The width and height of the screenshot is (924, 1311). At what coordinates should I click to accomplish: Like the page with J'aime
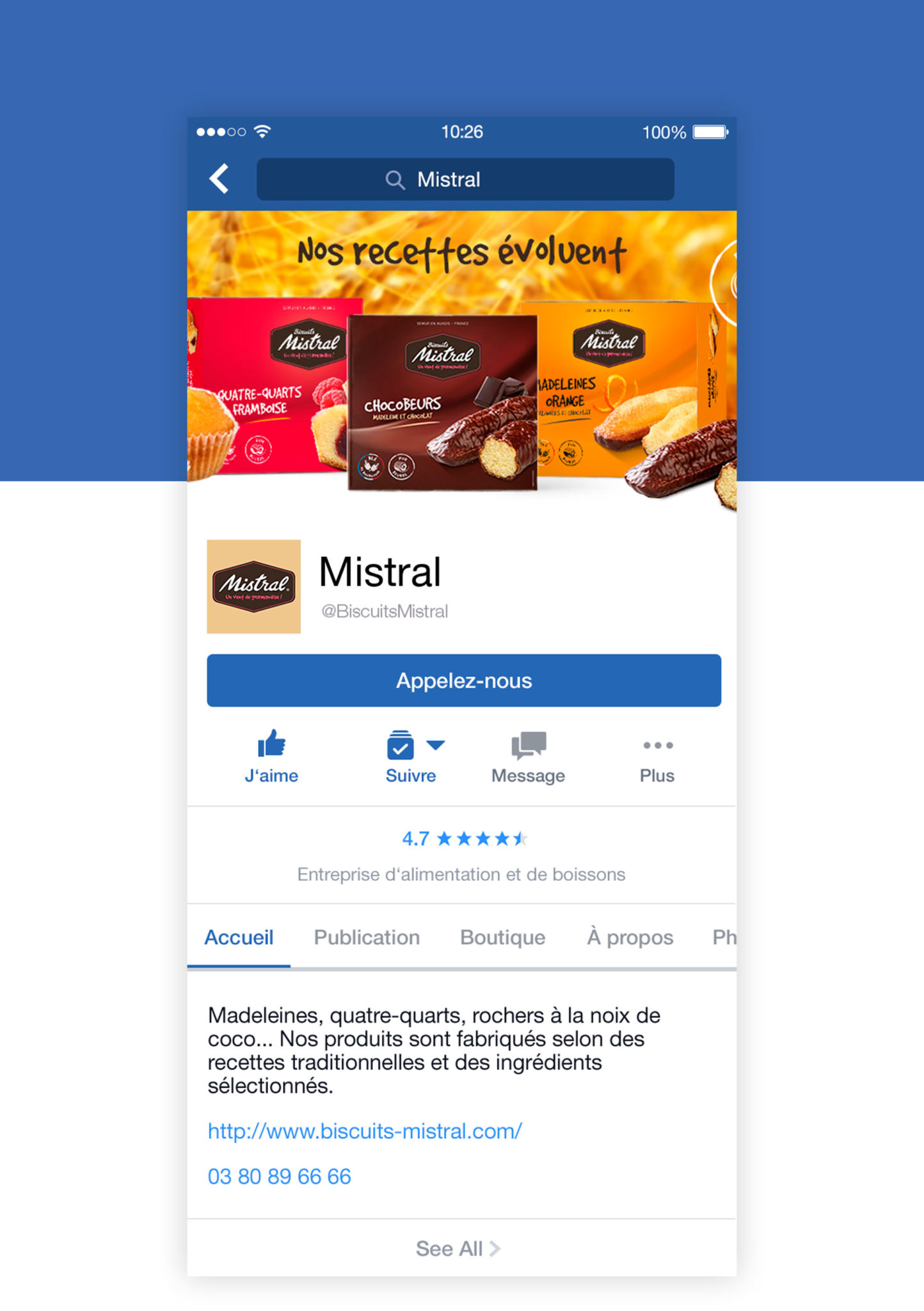[271, 757]
